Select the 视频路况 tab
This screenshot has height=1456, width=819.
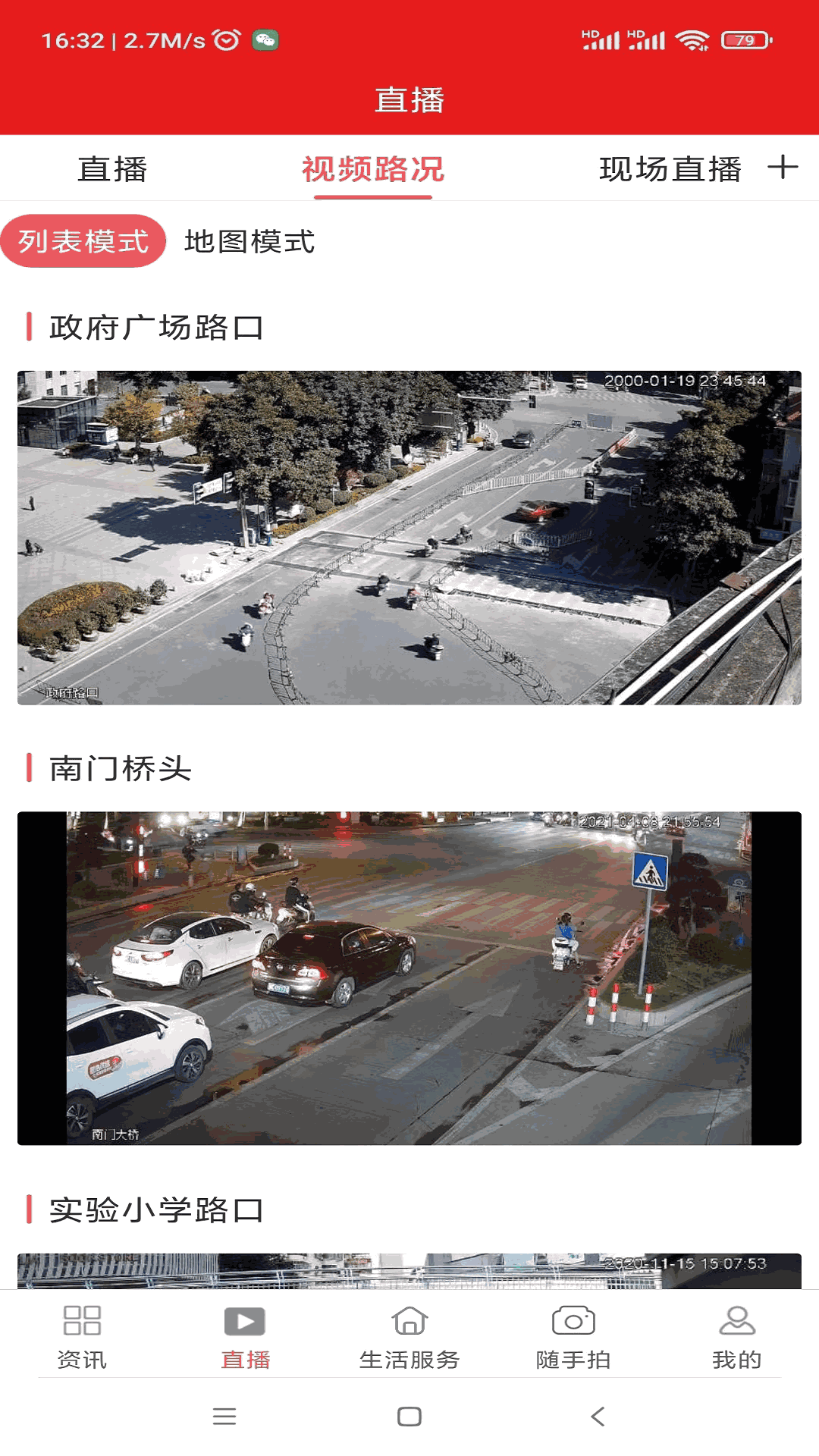[x=373, y=169]
